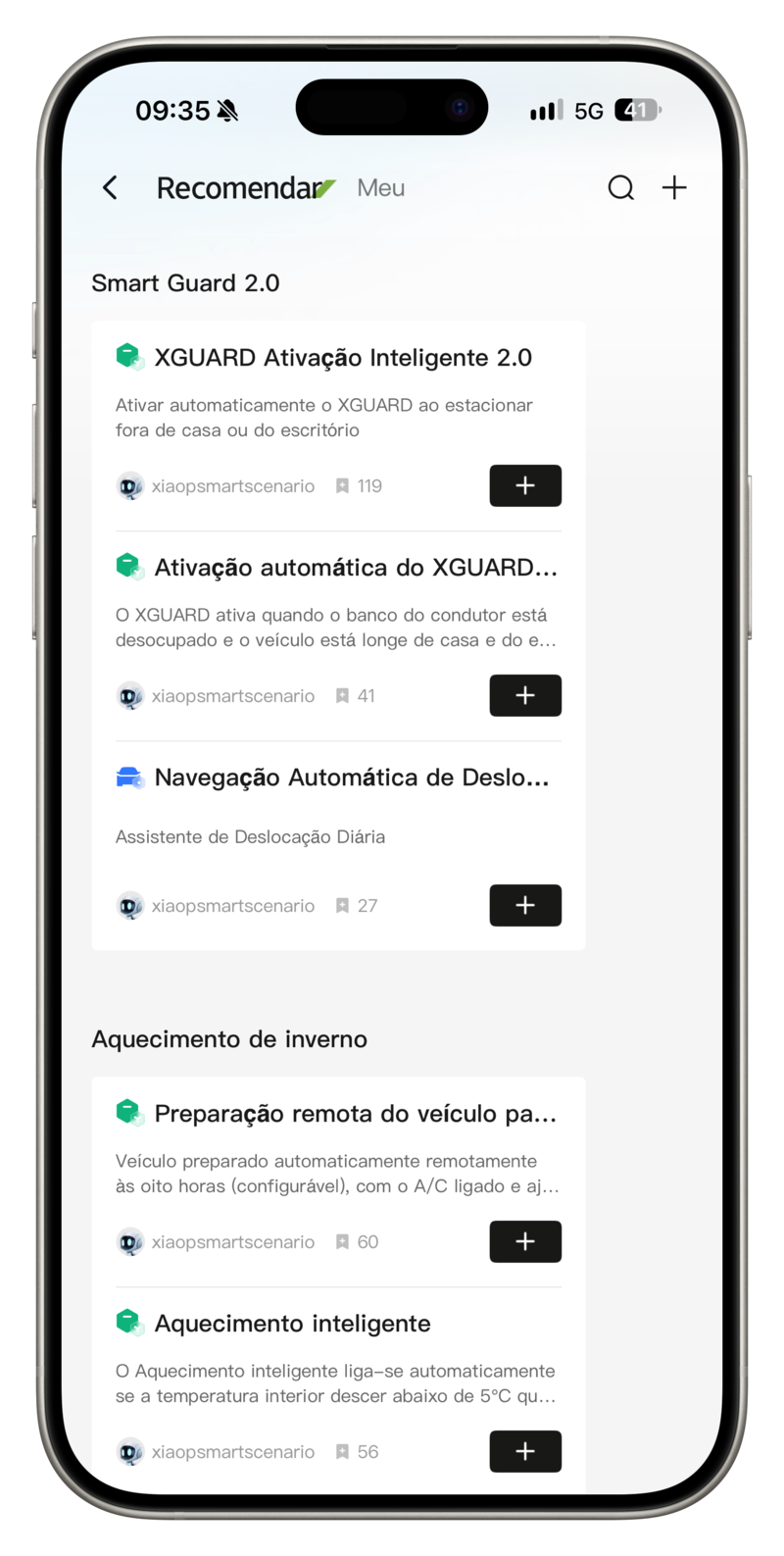The height and width of the screenshot is (1556, 784).
Task: Switch to the Meu tab
Action: coord(380,187)
